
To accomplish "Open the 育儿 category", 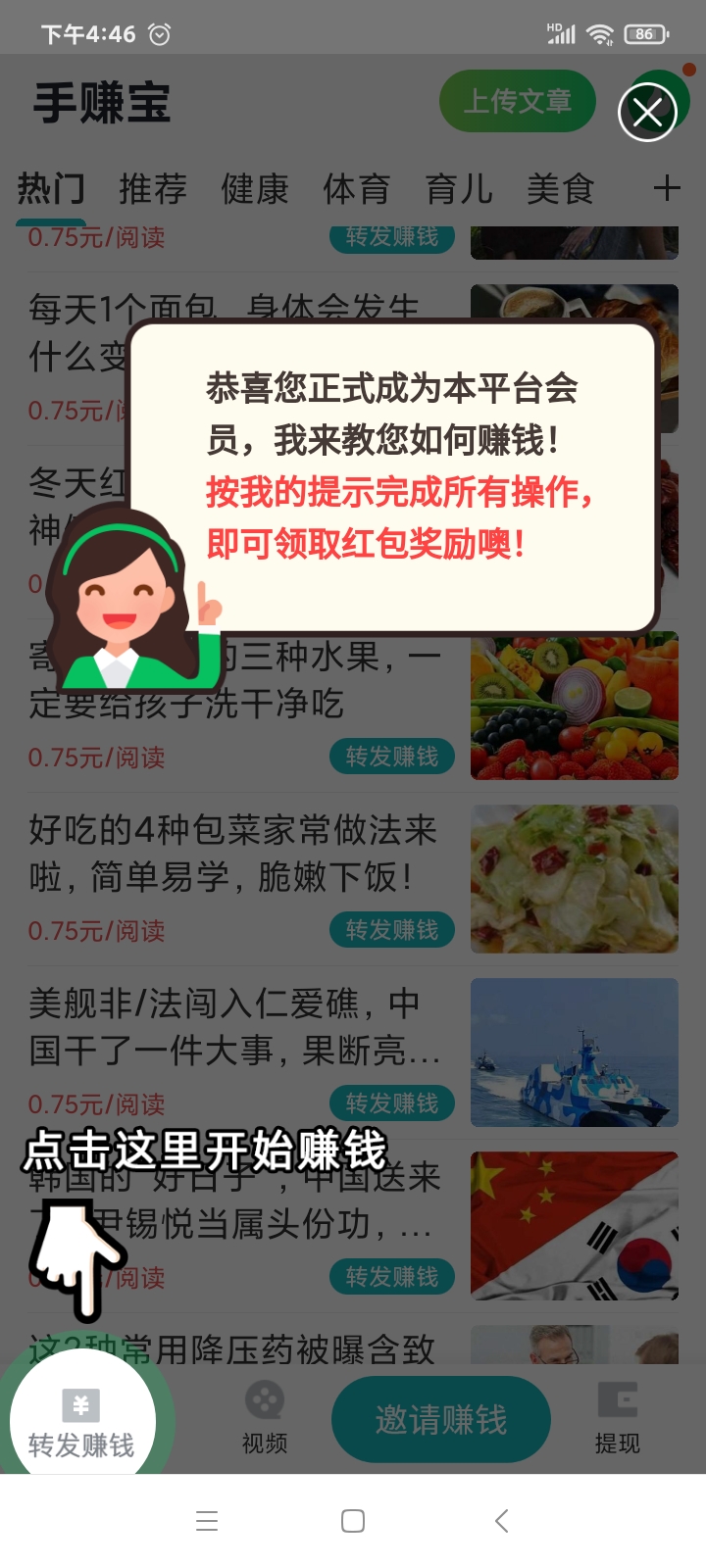I will coord(459,188).
